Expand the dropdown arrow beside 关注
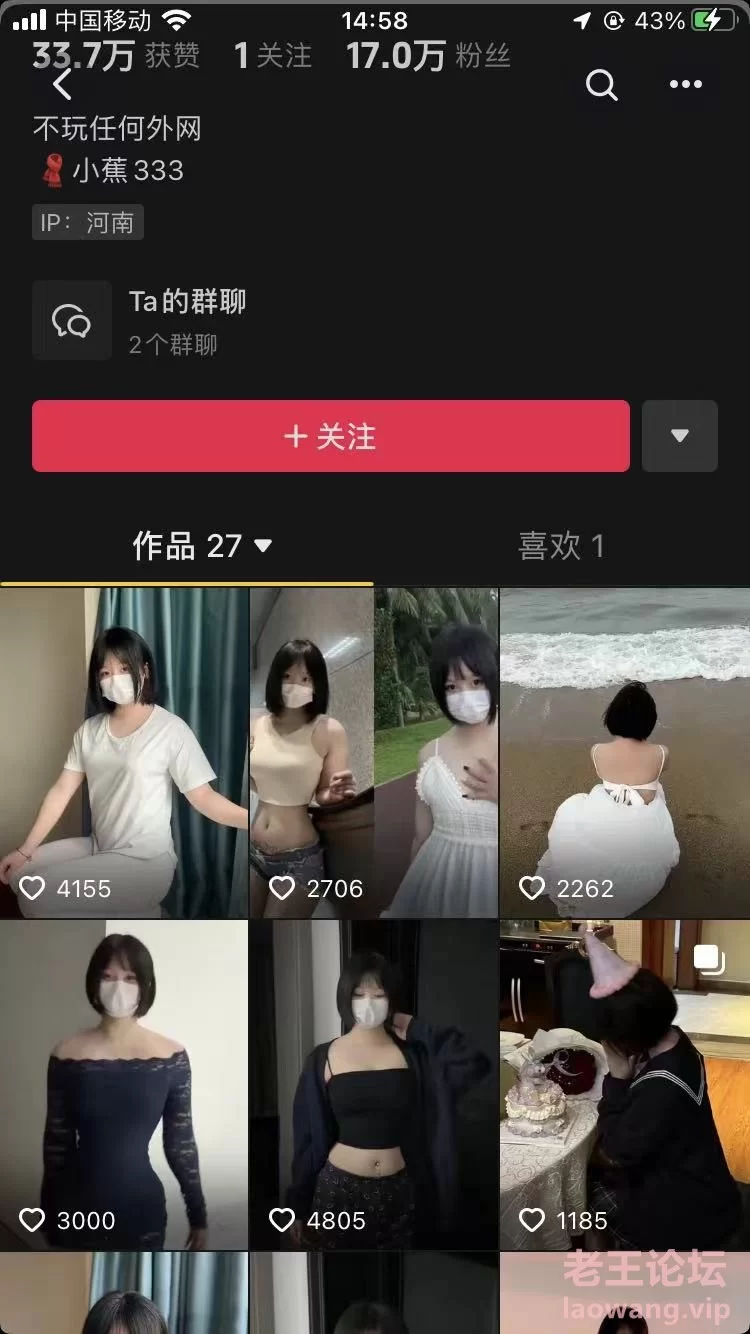750x1334 pixels. tap(680, 436)
